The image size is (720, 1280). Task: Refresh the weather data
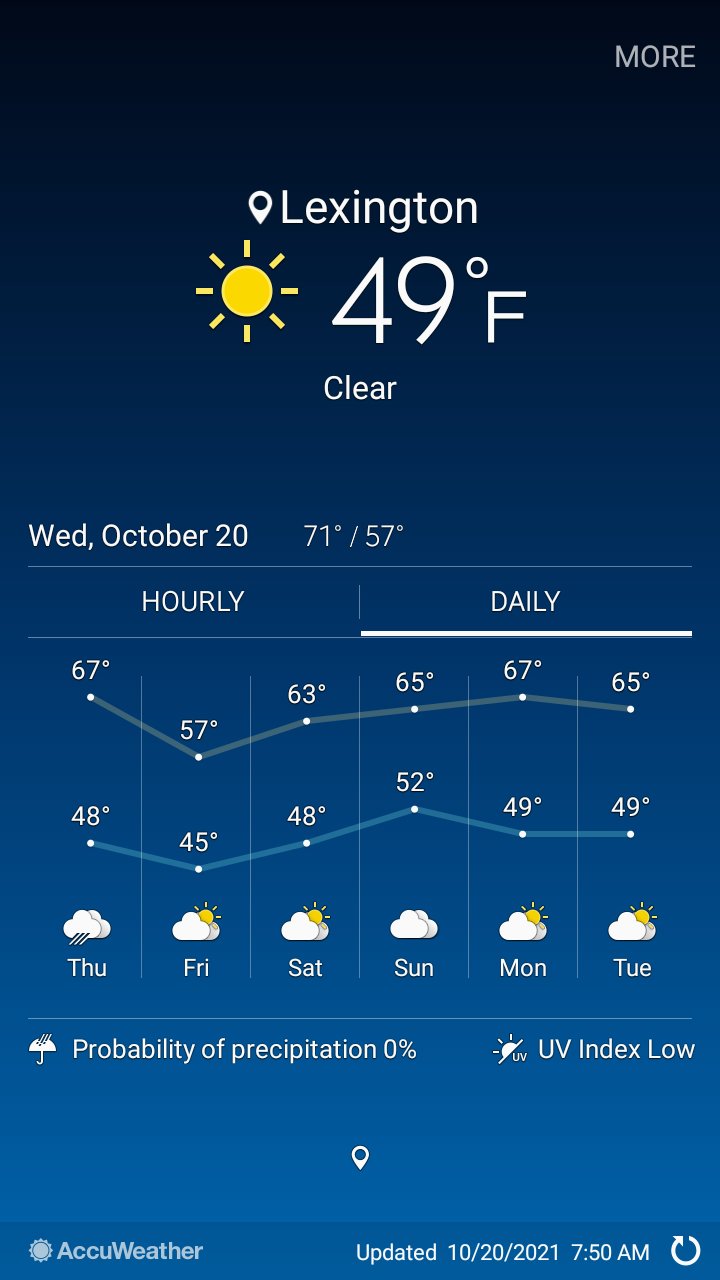tap(686, 1250)
